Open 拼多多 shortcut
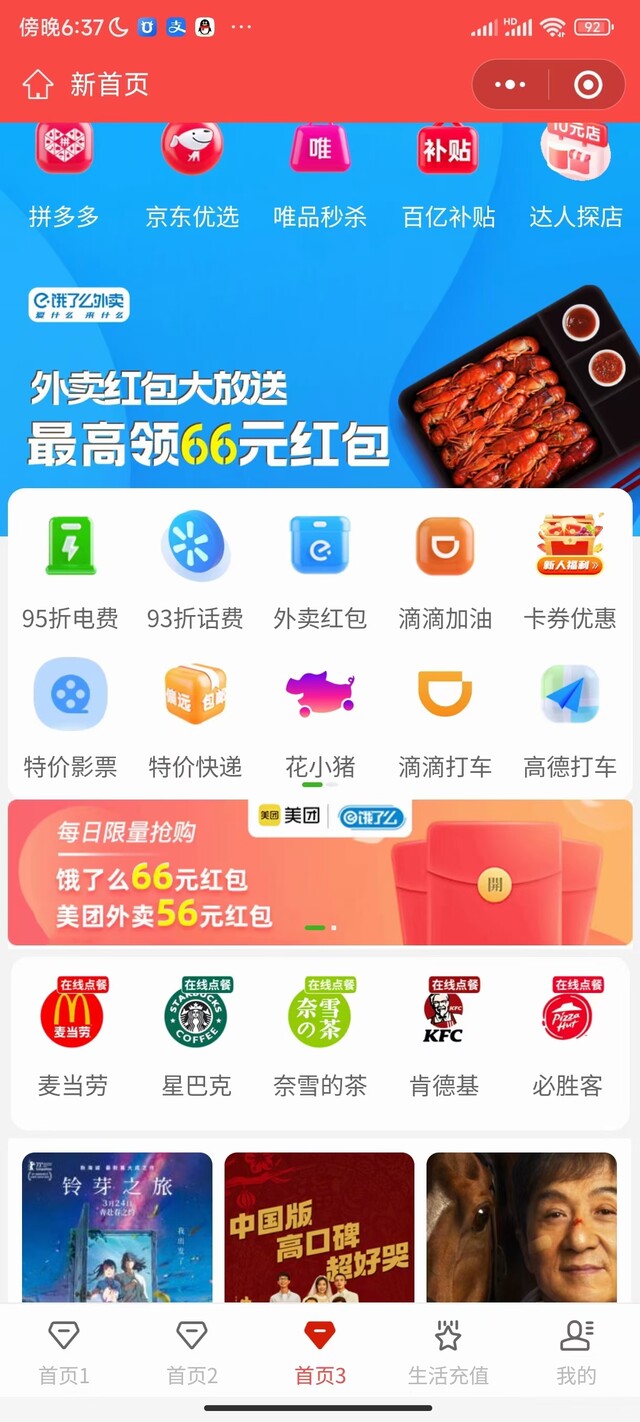640x1422 pixels. [x=64, y=175]
